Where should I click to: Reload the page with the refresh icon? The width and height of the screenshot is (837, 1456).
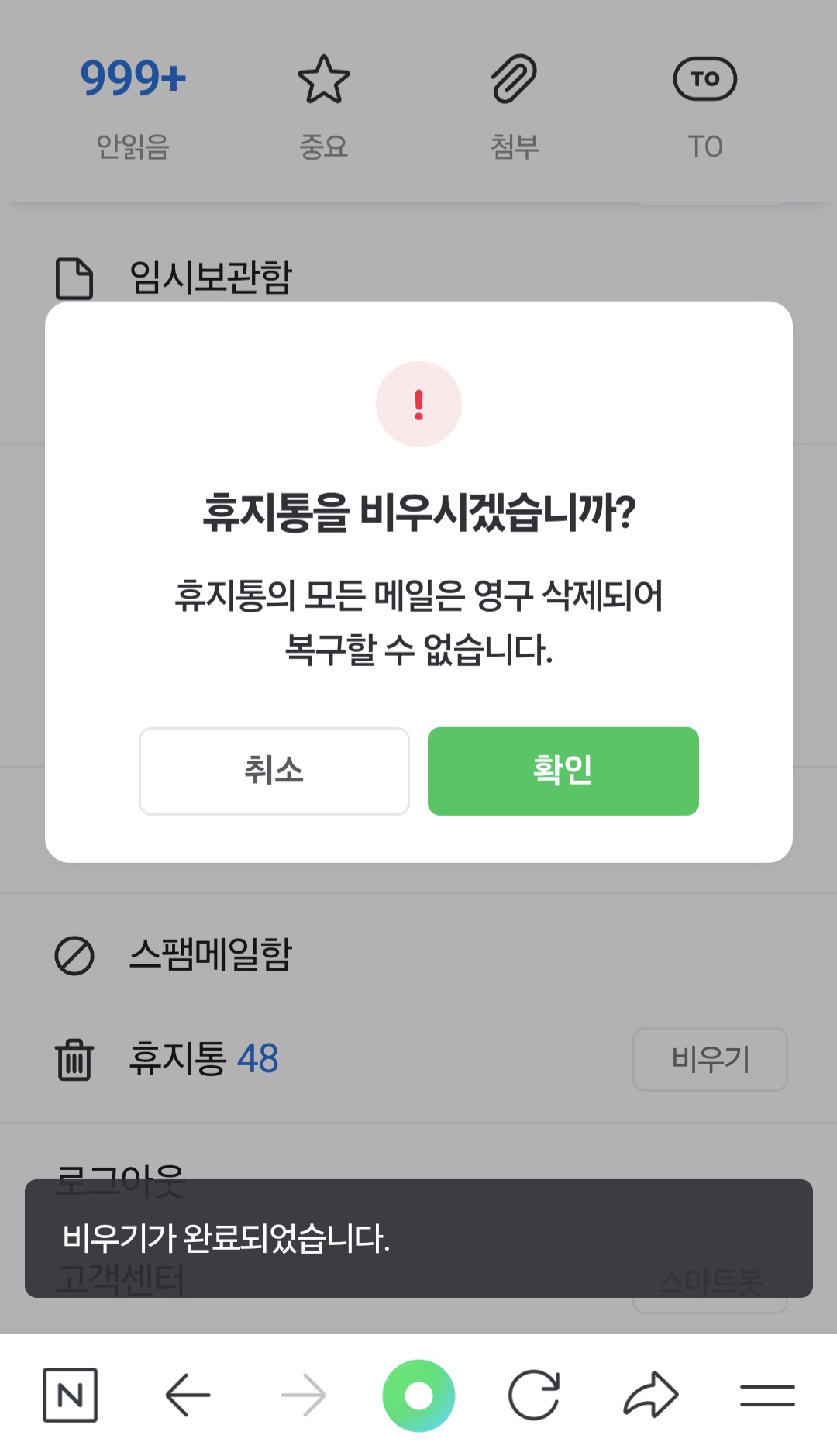(534, 1395)
